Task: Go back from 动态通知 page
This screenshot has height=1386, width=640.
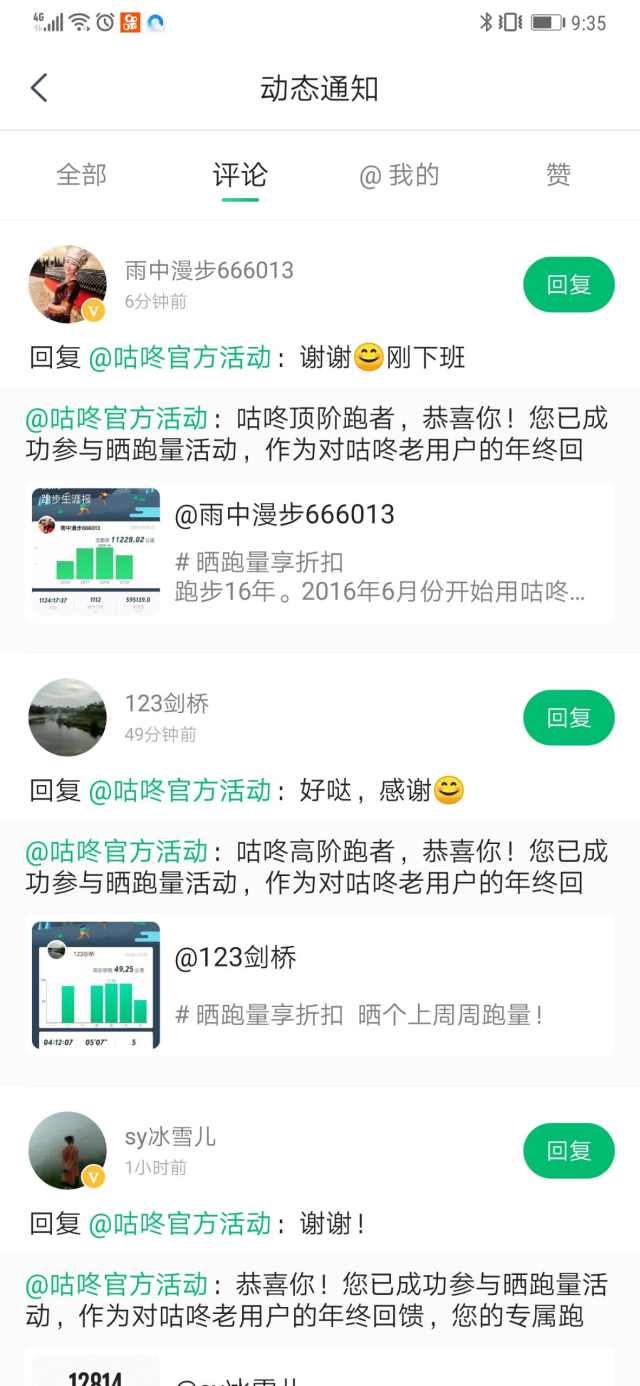Action: [39, 88]
